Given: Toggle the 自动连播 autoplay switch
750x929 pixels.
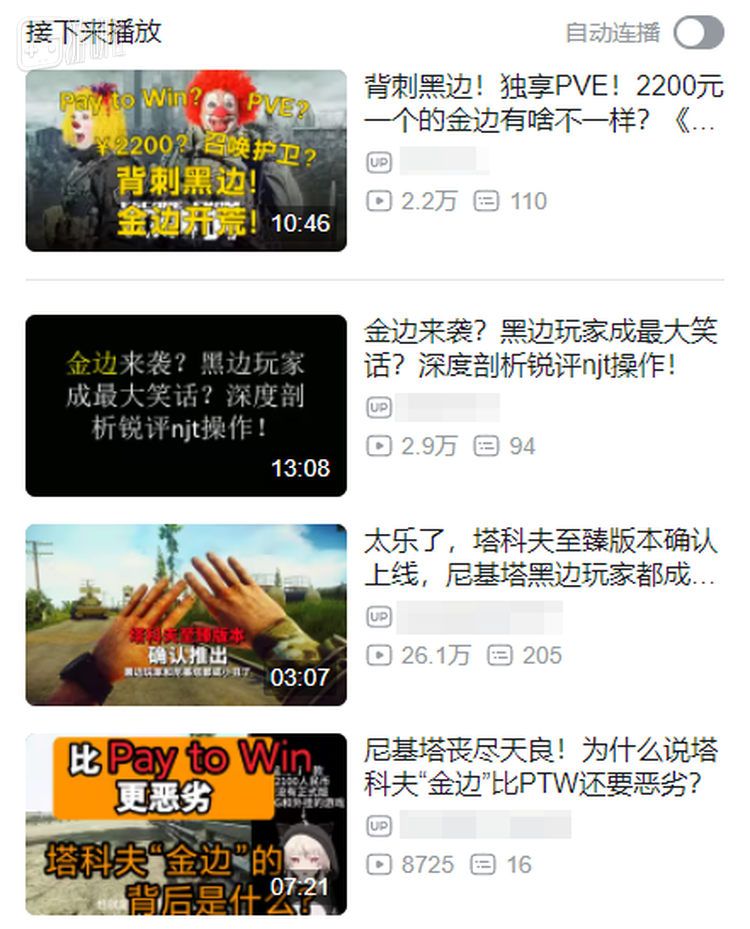Looking at the screenshot, I should (698, 32).
